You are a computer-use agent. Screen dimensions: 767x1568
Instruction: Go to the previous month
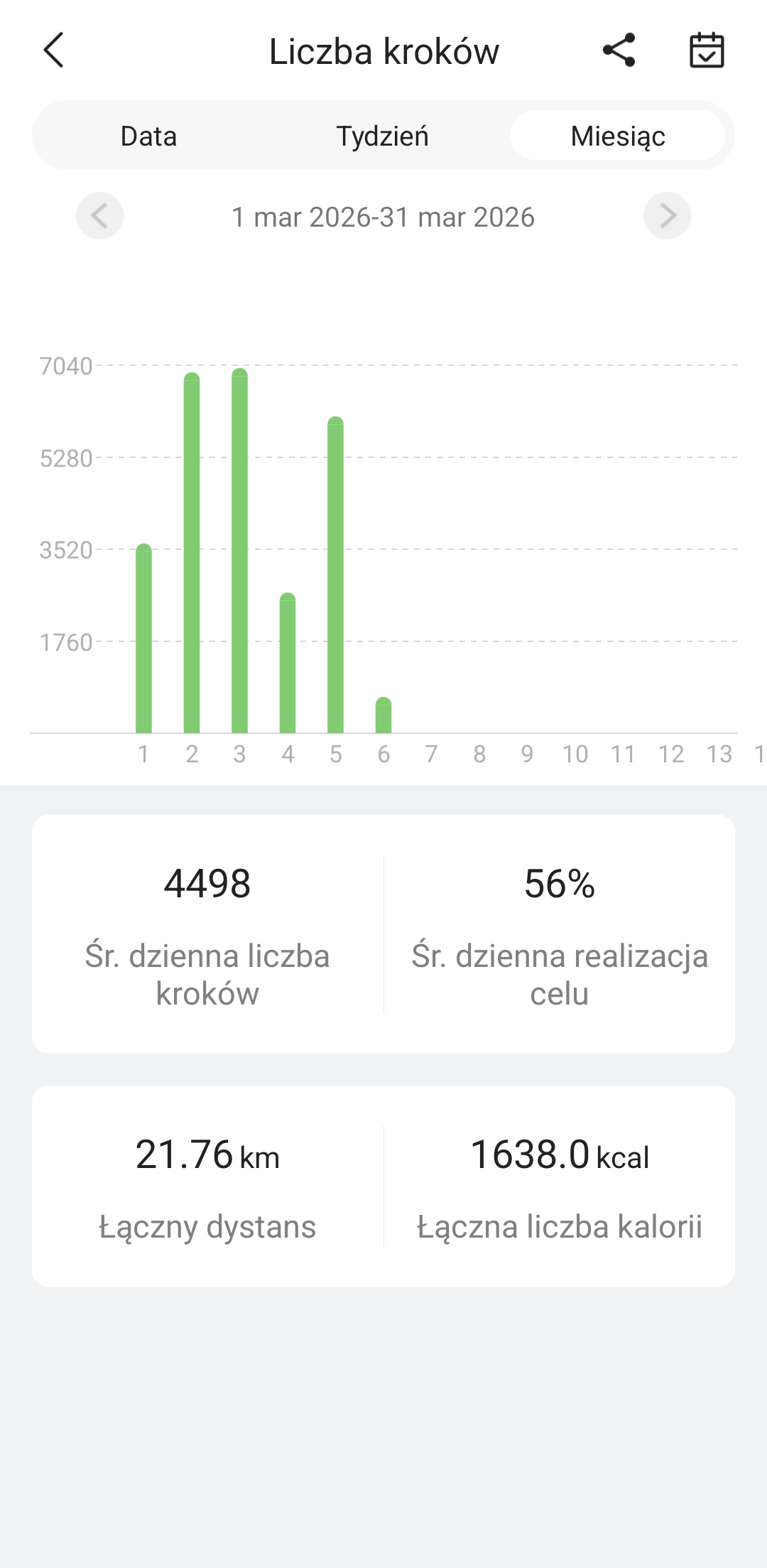click(99, 216)
